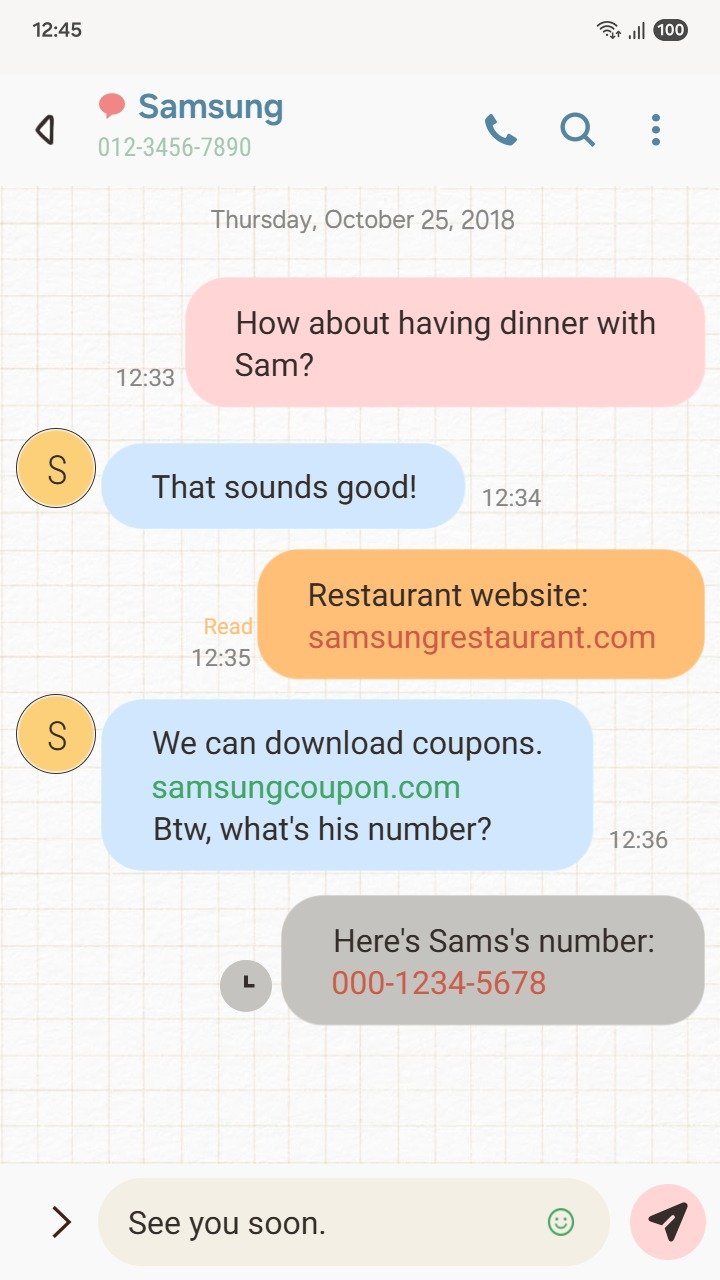The image size is (720, 1280).
Task: Open the emoji picker
Action: click(x=561, y=1222)
